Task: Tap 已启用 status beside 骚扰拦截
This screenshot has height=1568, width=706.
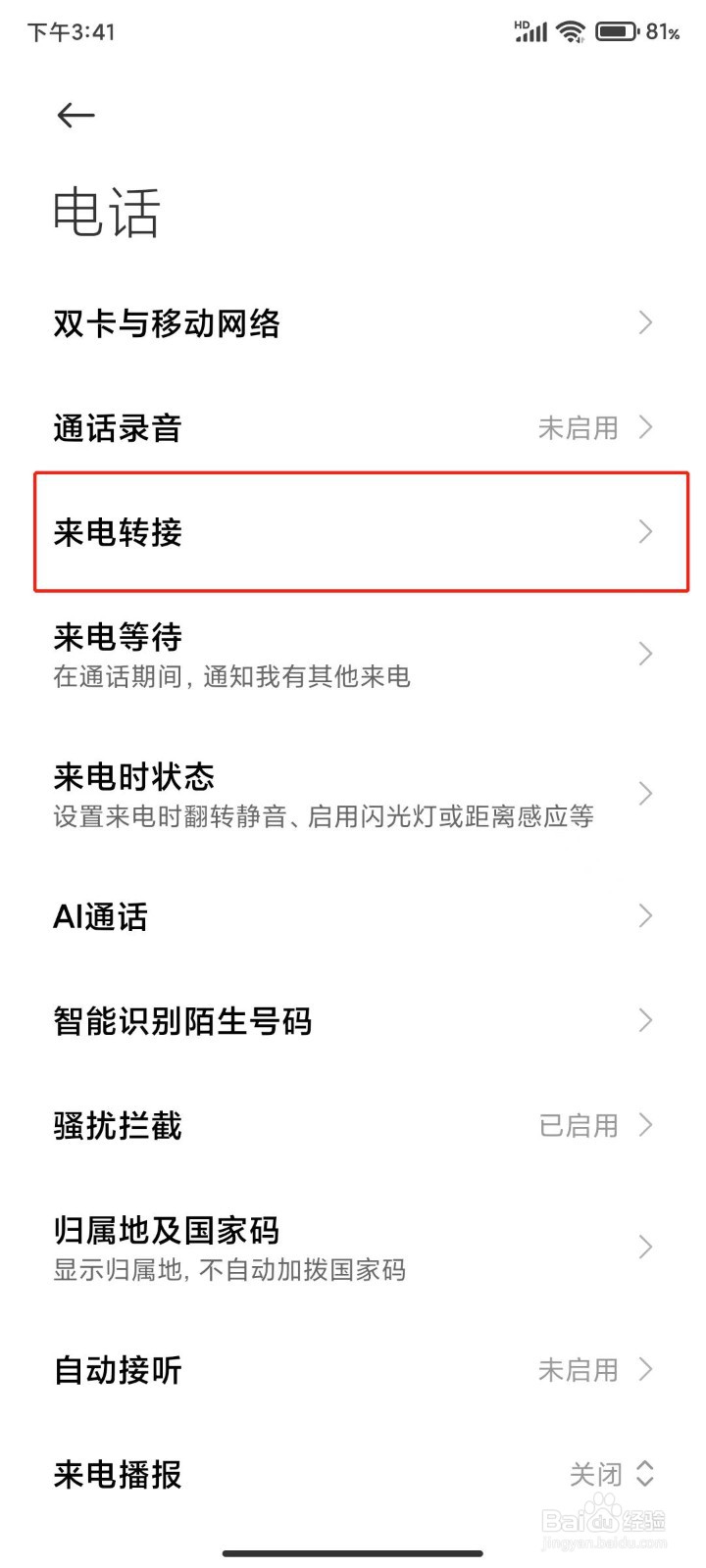Action: click(x=580, y=1125)
